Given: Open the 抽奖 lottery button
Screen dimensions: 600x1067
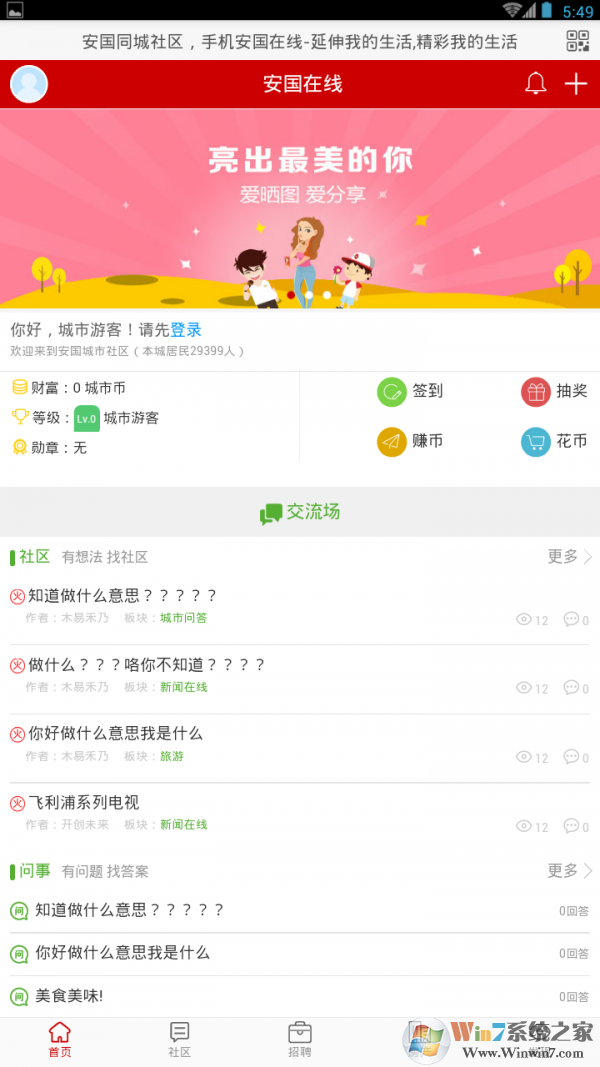Looking at the screenshot, I should 554,391.
